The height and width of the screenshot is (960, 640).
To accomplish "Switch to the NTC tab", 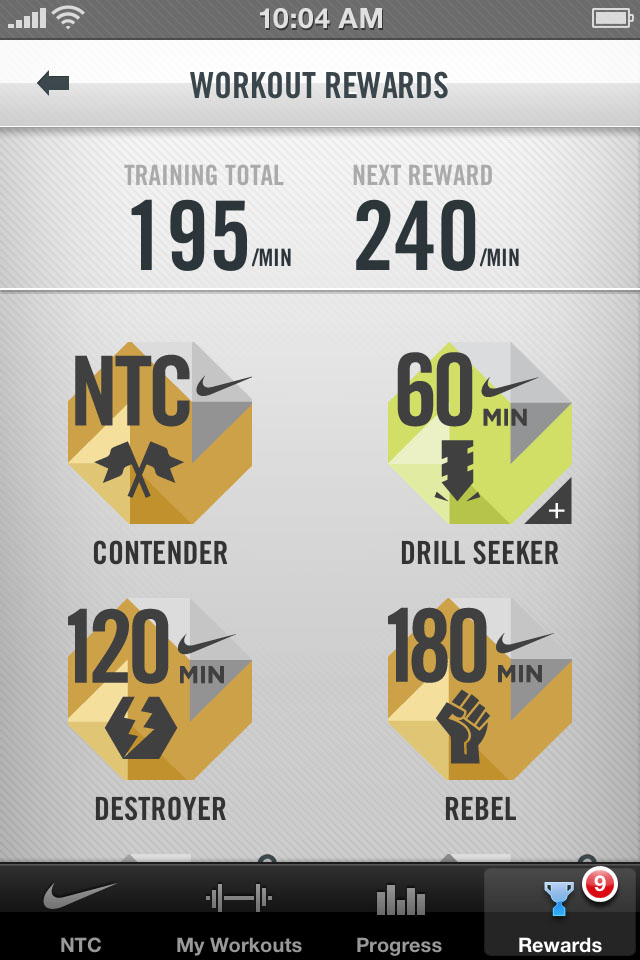I will (80, 912).
